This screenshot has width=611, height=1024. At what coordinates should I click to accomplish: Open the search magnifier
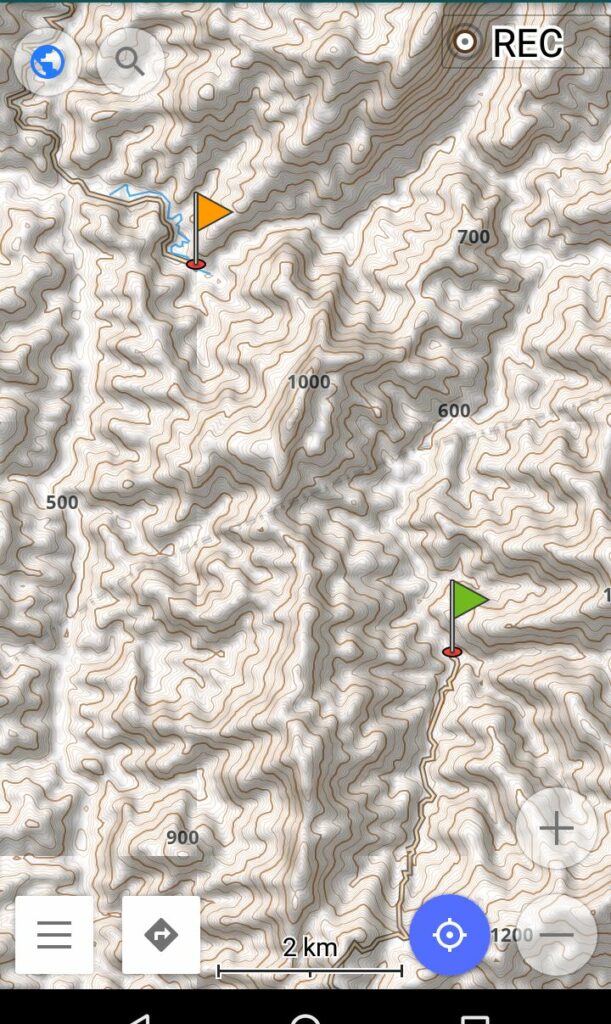pos(130,62)
